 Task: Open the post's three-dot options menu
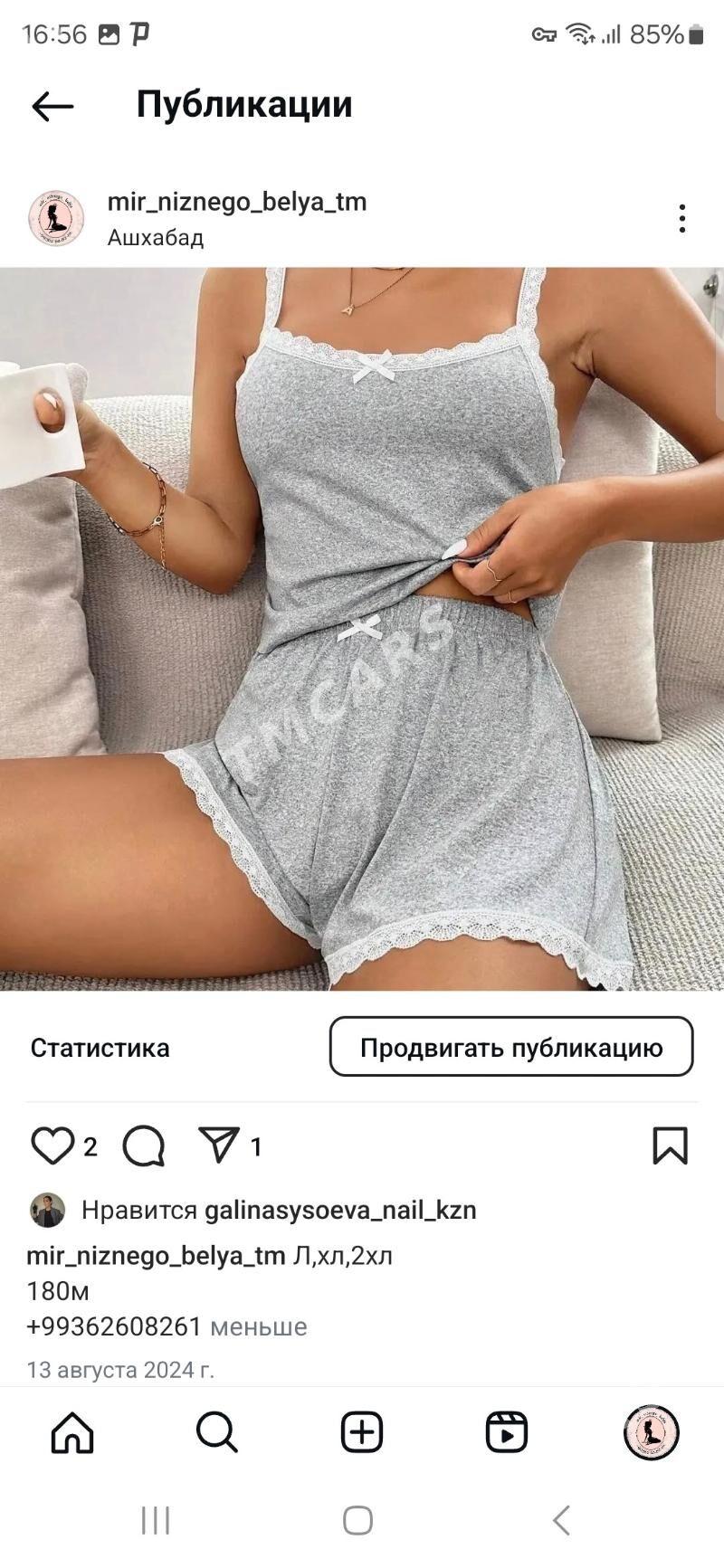coord(681,218)
